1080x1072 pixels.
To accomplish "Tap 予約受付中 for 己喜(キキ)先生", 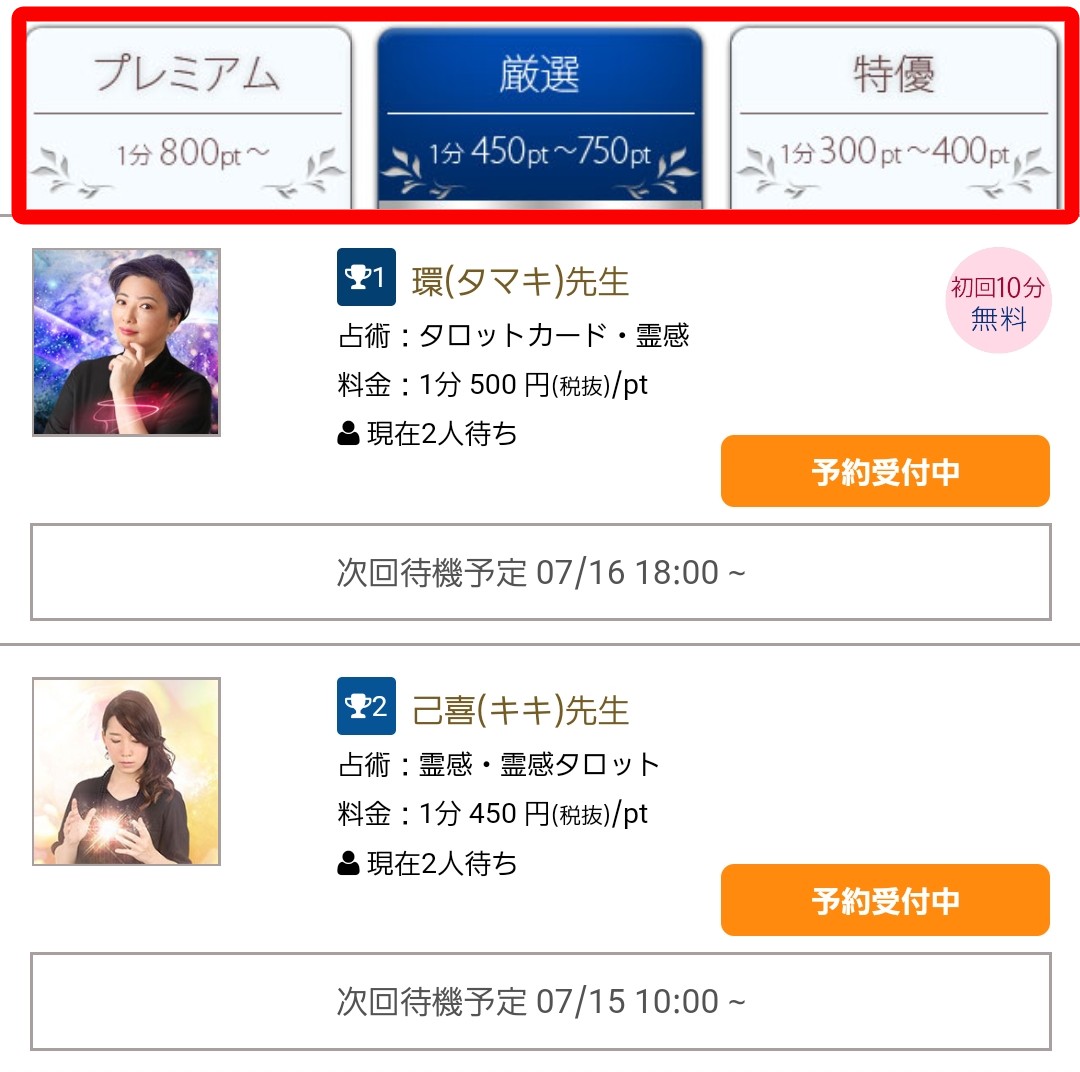I will (x=885, y=900).
